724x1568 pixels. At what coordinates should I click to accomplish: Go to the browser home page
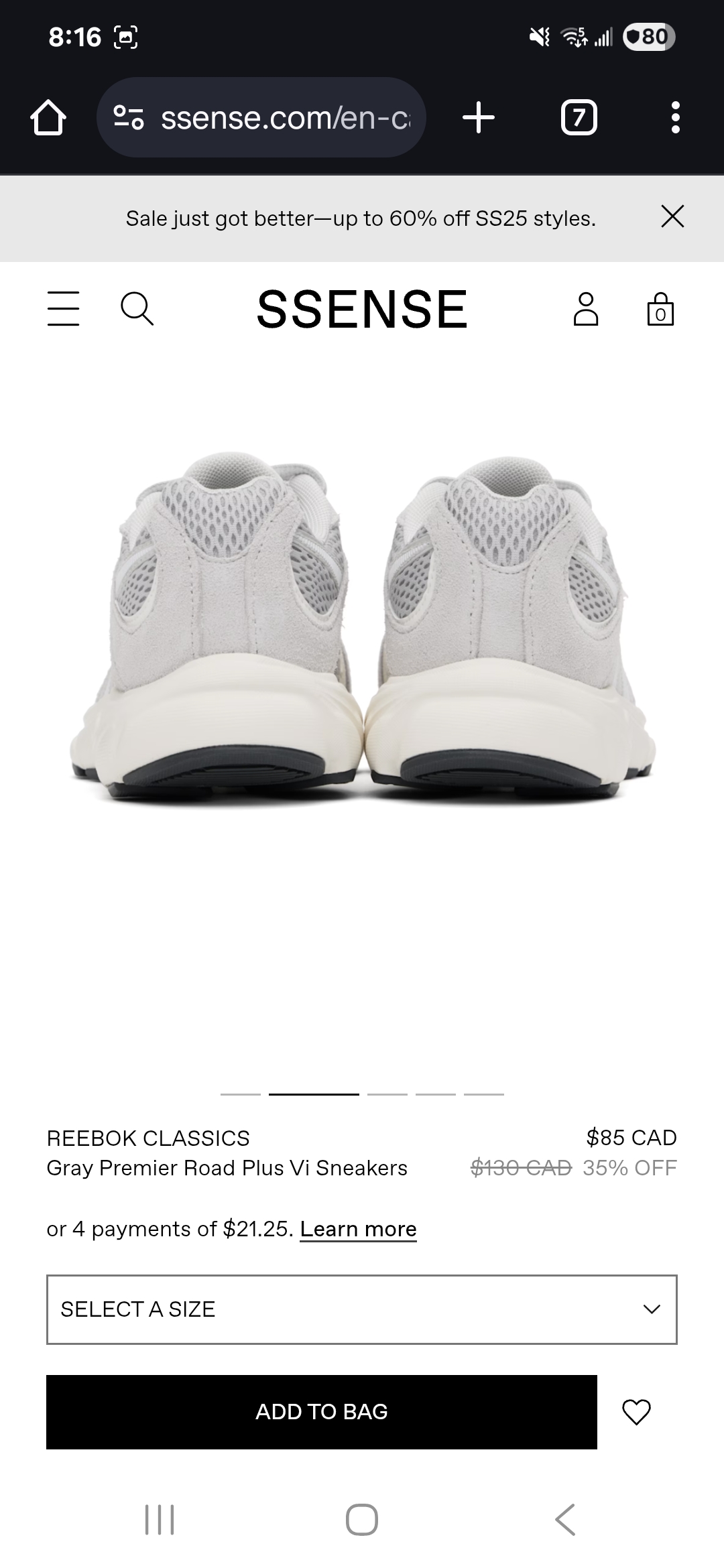click(48, 117)
